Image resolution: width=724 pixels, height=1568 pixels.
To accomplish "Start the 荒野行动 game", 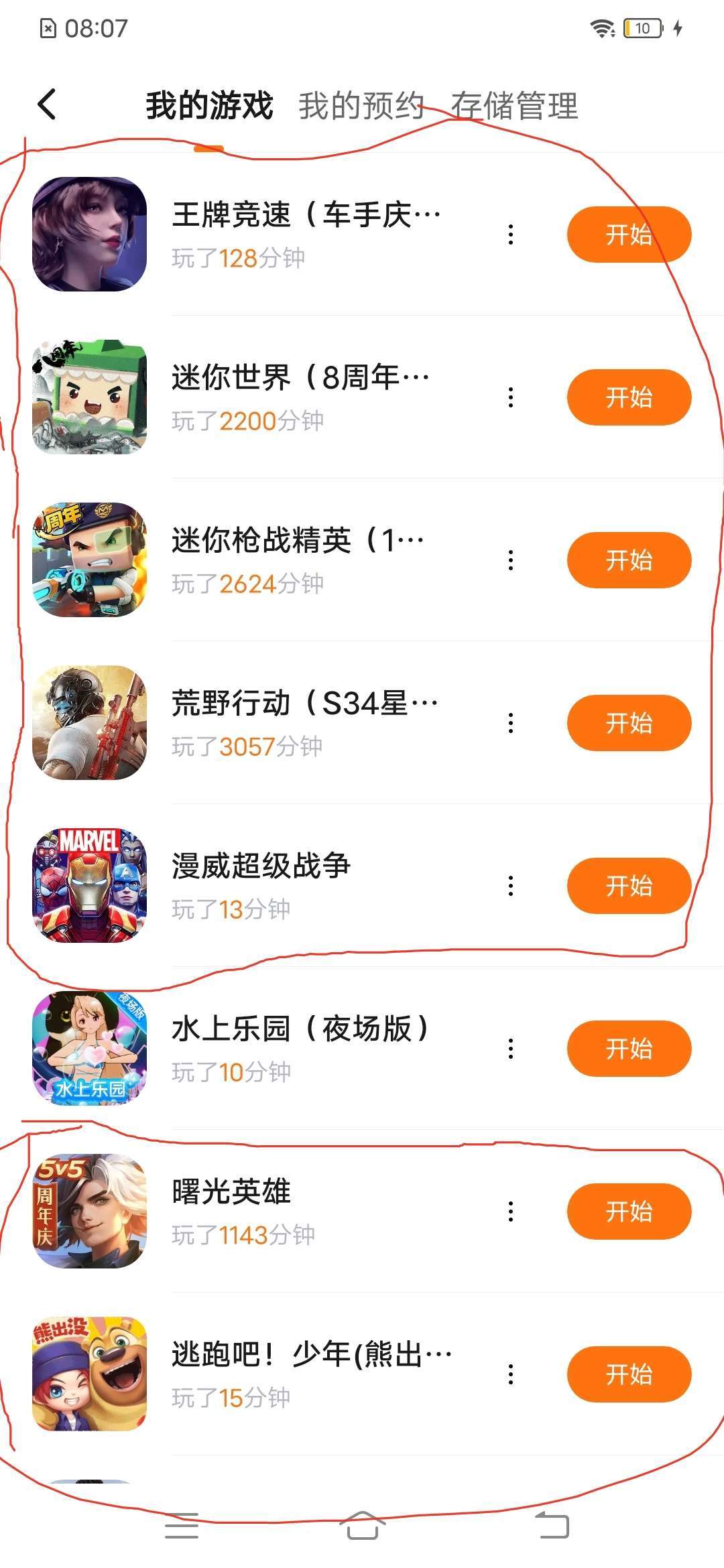I will coord(628,723).
